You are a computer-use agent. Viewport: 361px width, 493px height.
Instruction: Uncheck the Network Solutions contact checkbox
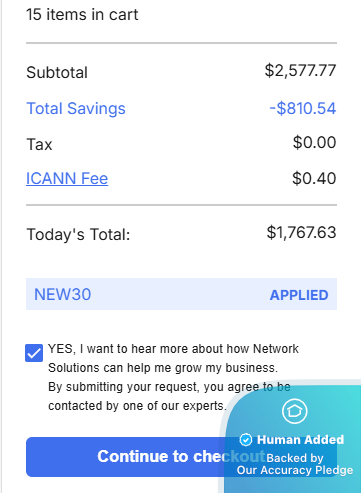[34, 353]
